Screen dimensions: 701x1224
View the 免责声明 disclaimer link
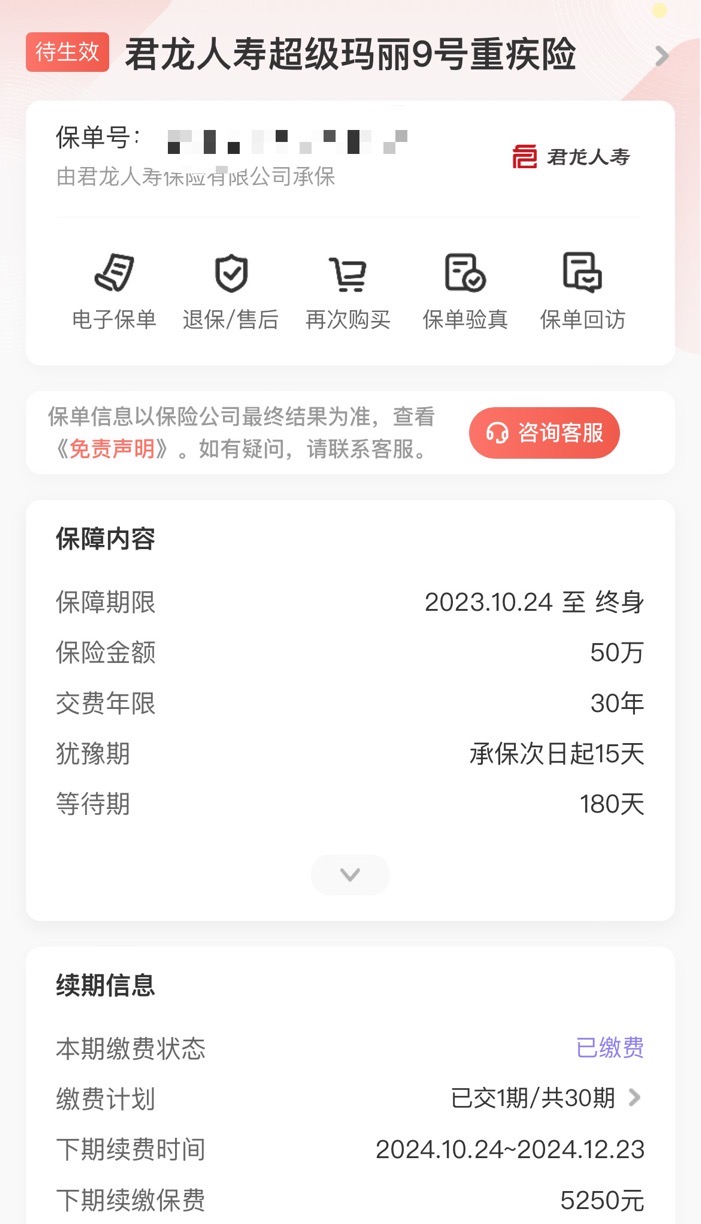(112, 449)
